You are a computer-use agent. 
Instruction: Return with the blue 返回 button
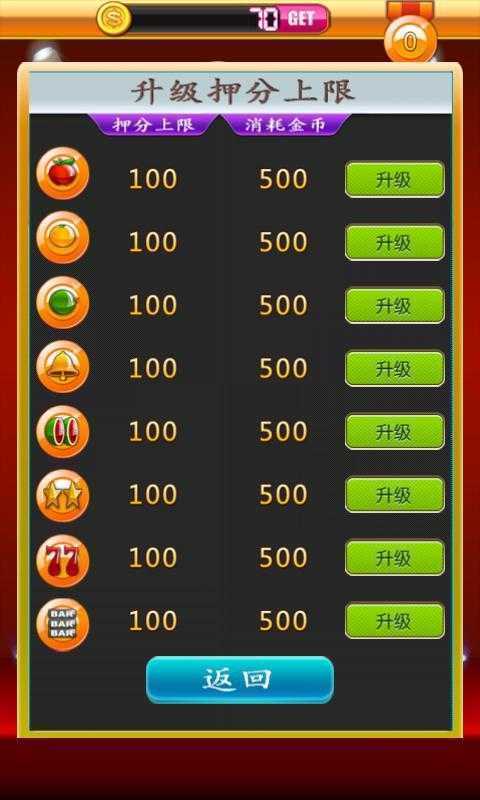[240, 680]
